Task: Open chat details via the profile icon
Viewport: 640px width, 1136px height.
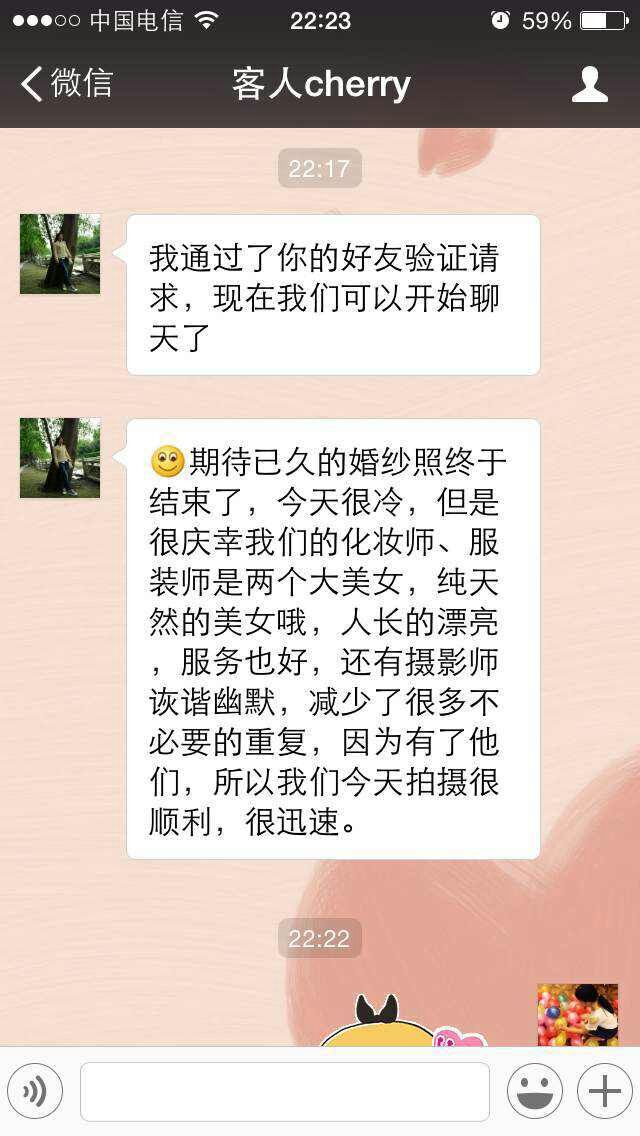Action: (589, 85)
